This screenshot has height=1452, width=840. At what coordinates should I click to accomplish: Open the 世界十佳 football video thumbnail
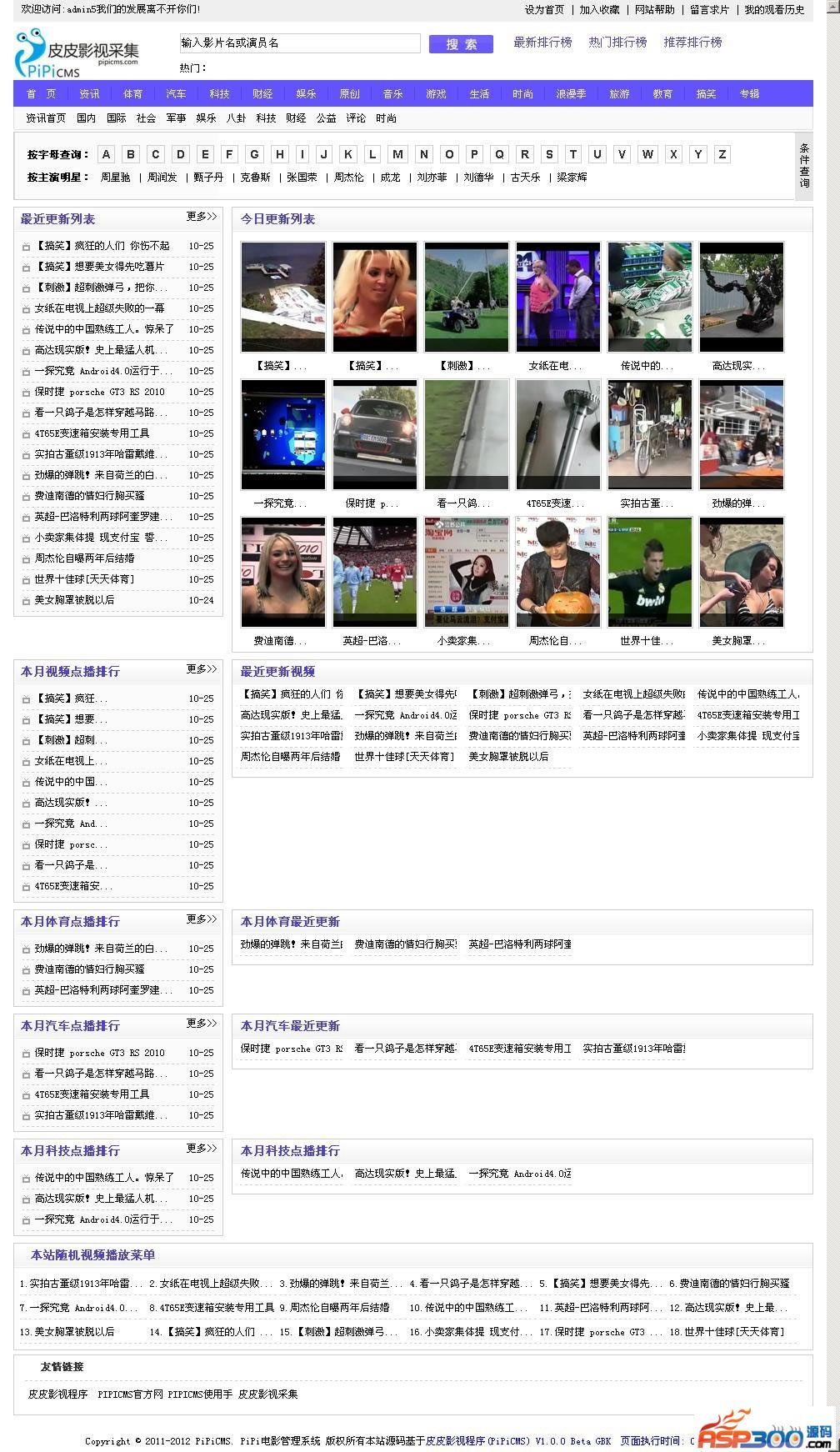[649, 573]
